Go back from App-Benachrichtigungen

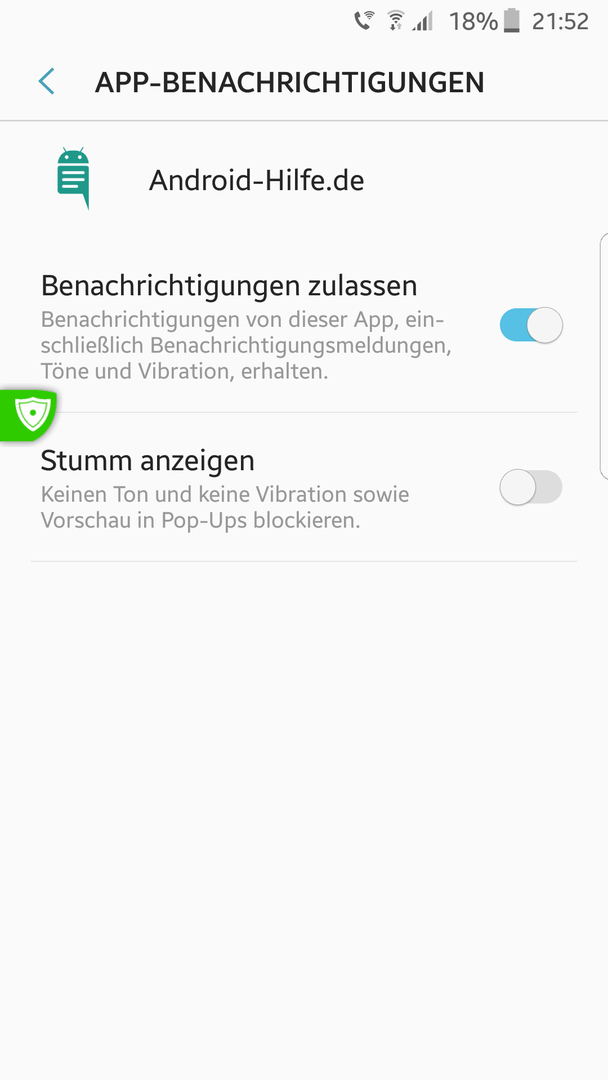[x=47, y=81]
